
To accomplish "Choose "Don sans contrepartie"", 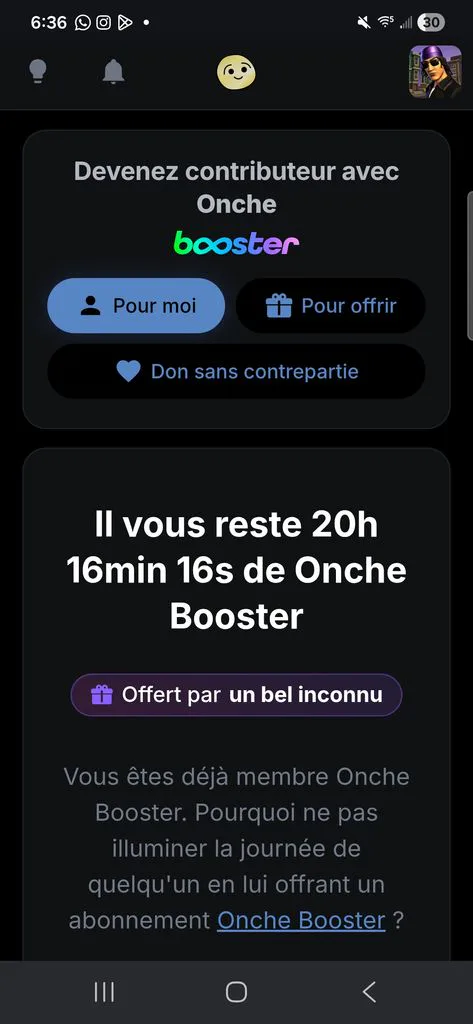I will click(236, 372).
